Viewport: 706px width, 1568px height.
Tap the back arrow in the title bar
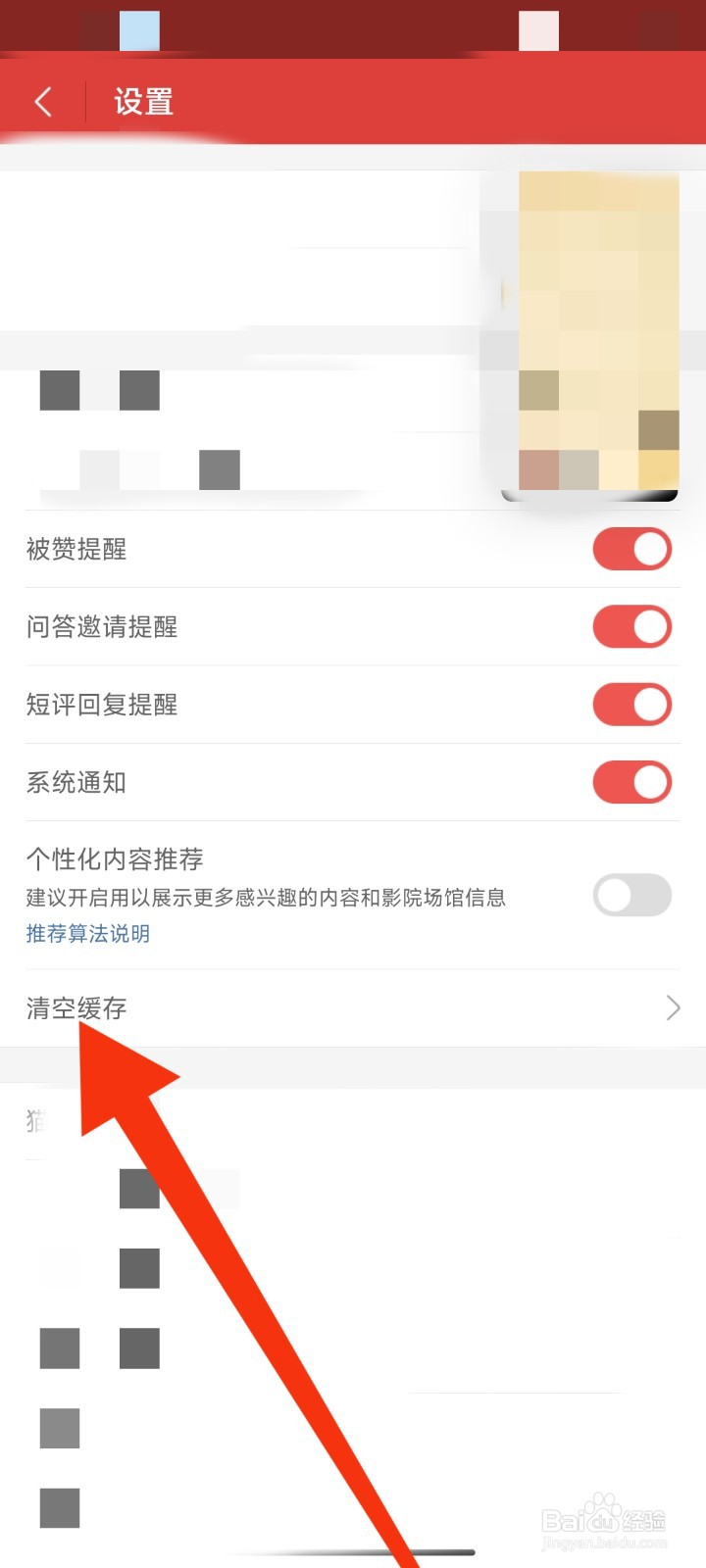click(43, 101)
